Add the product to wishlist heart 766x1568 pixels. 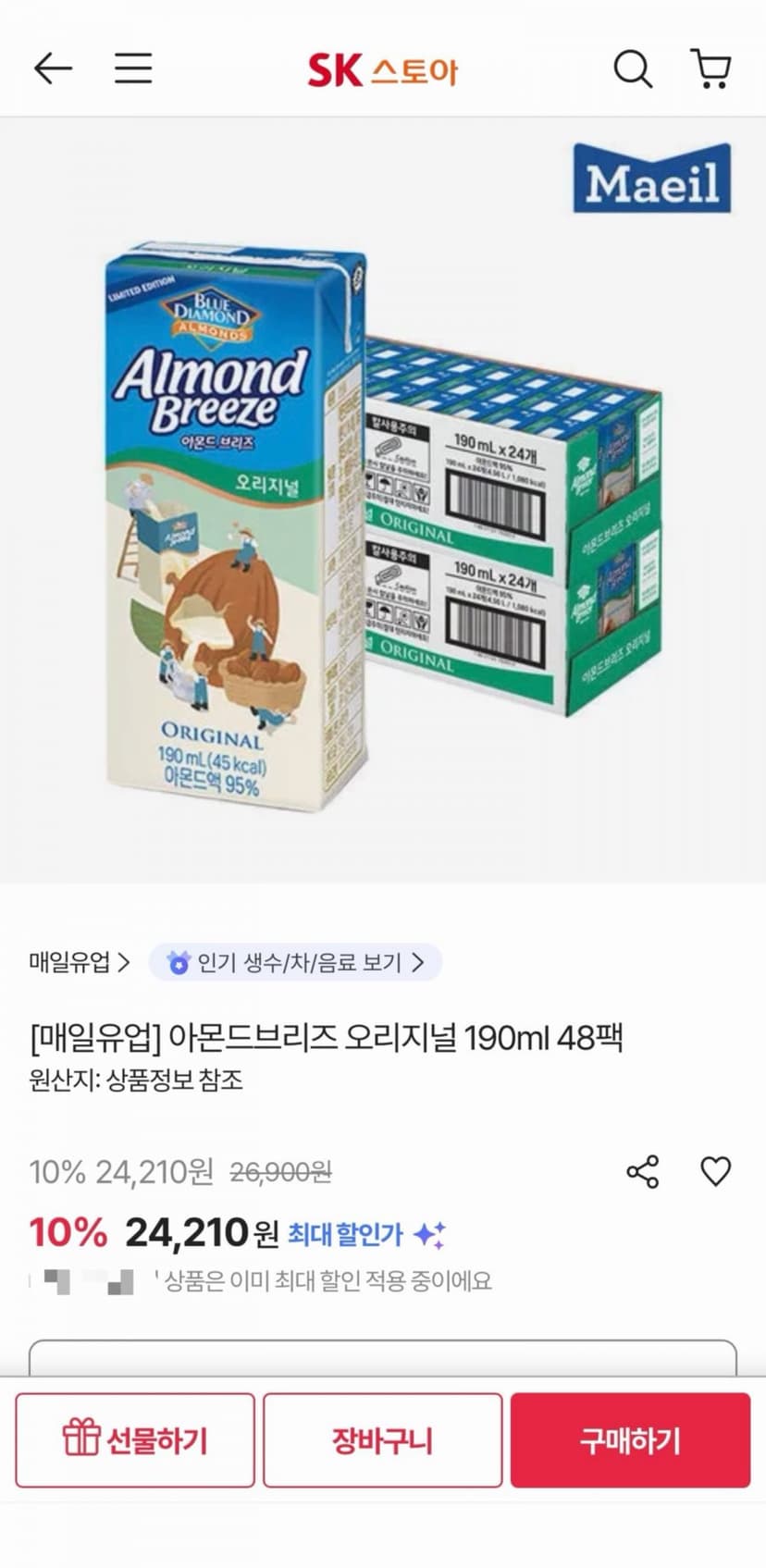pos(716,1171)
